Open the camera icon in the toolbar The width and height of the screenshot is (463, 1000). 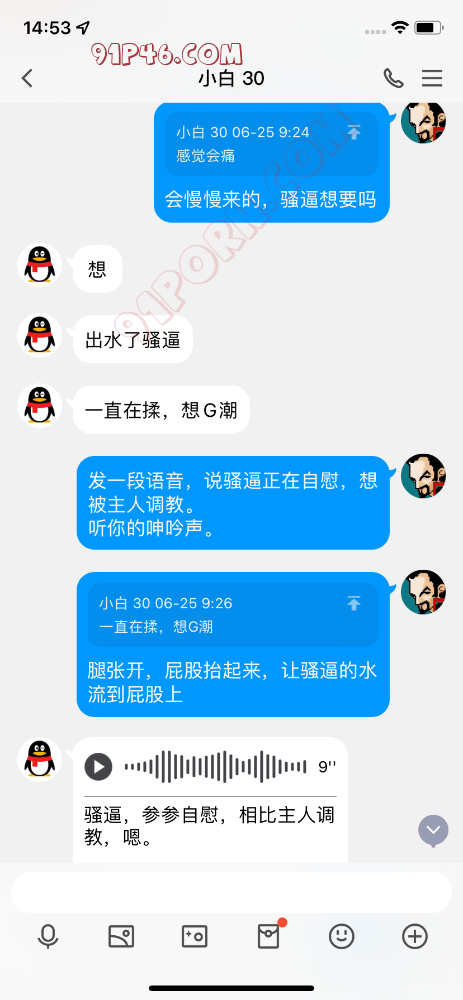click(x=195, y=936)
